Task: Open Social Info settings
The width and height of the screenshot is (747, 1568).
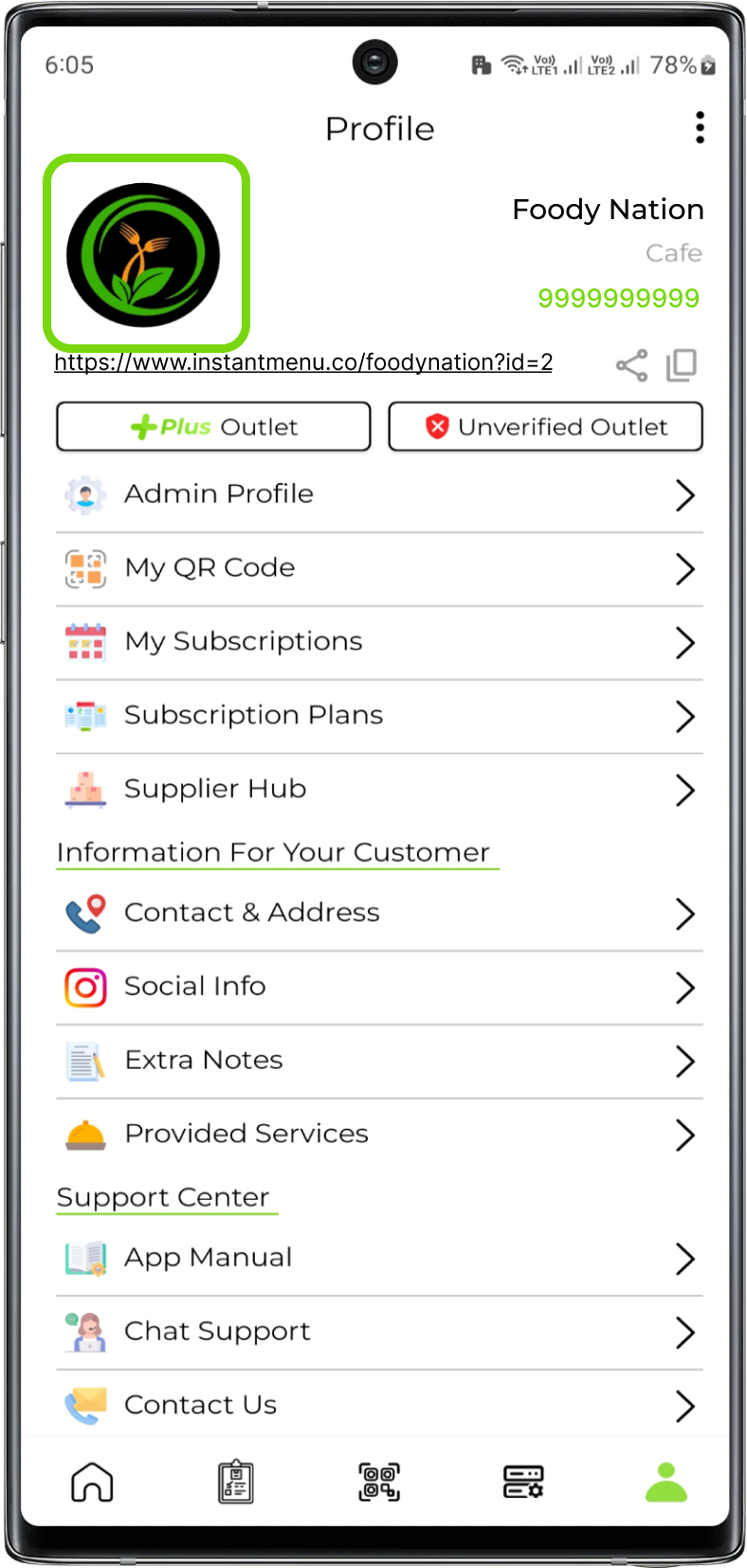Action: 379,987
